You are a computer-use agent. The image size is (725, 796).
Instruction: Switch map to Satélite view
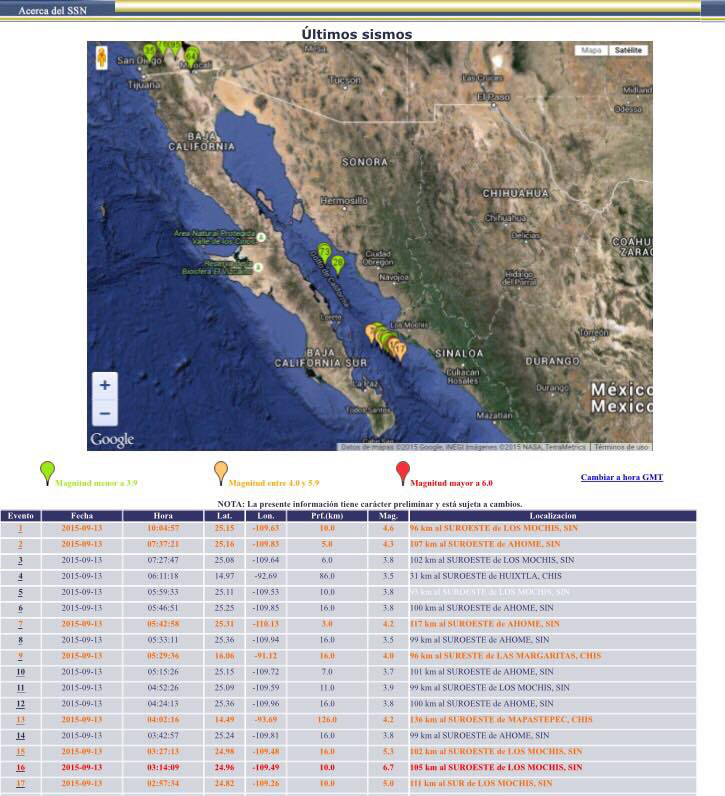(x=629, y=50)
